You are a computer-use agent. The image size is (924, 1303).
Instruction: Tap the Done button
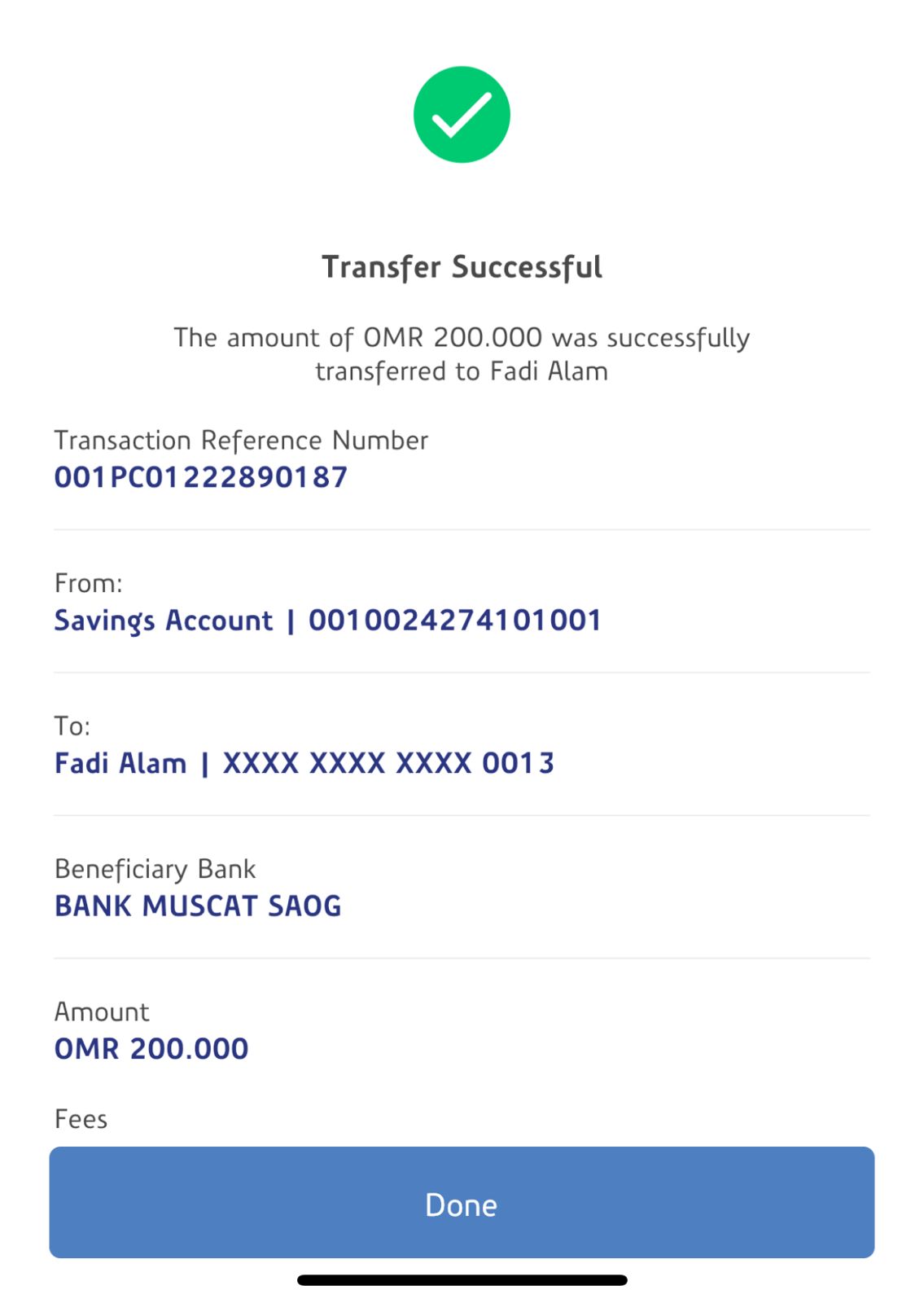click(x=462, y=1203)
